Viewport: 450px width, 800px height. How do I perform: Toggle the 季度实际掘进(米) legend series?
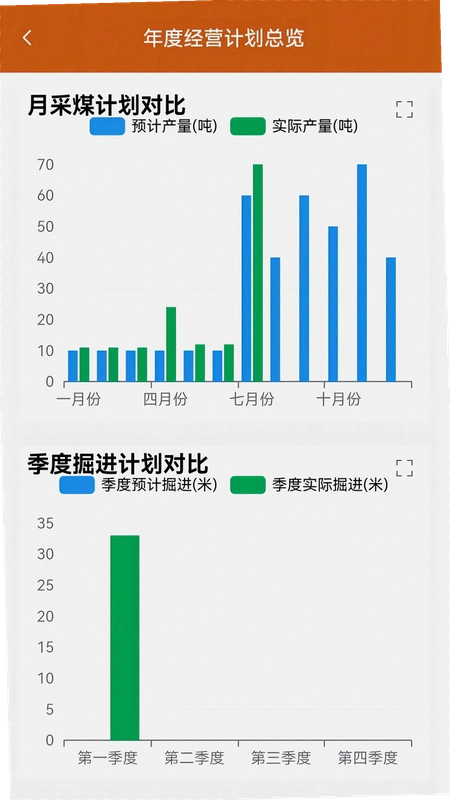coord(309,485)
